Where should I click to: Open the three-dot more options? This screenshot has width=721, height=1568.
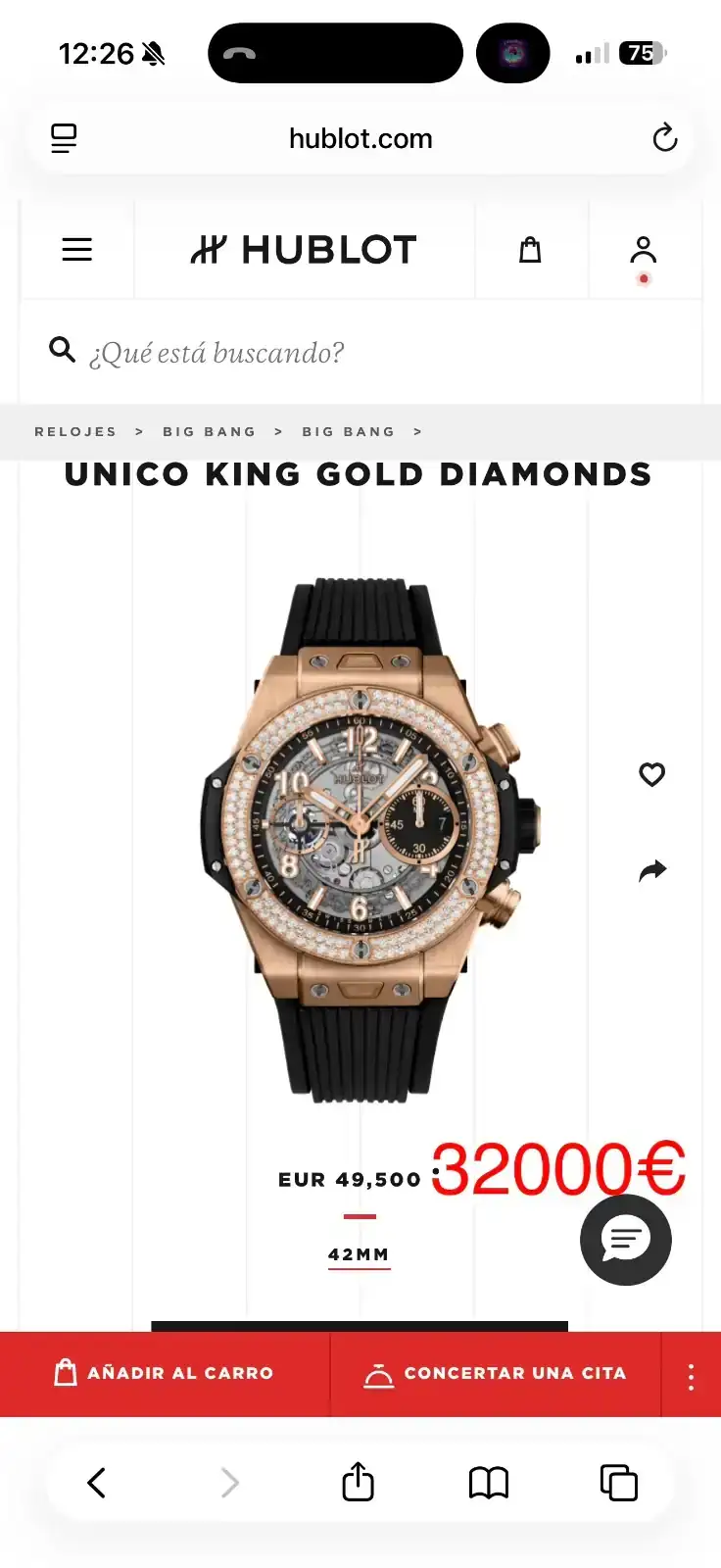pyautogui.click(x=692, y=1376)
